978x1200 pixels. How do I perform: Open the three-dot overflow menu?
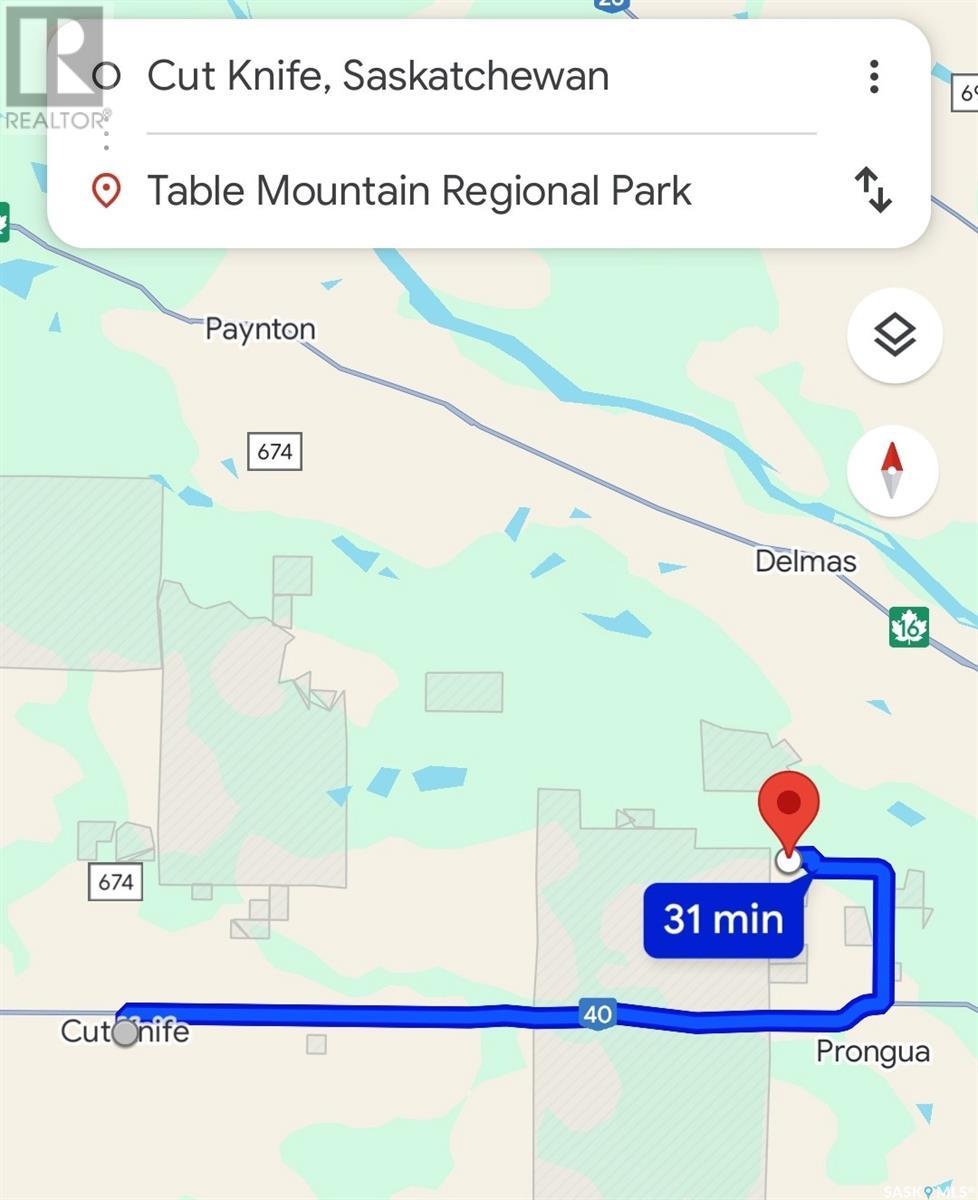[874, 76]
